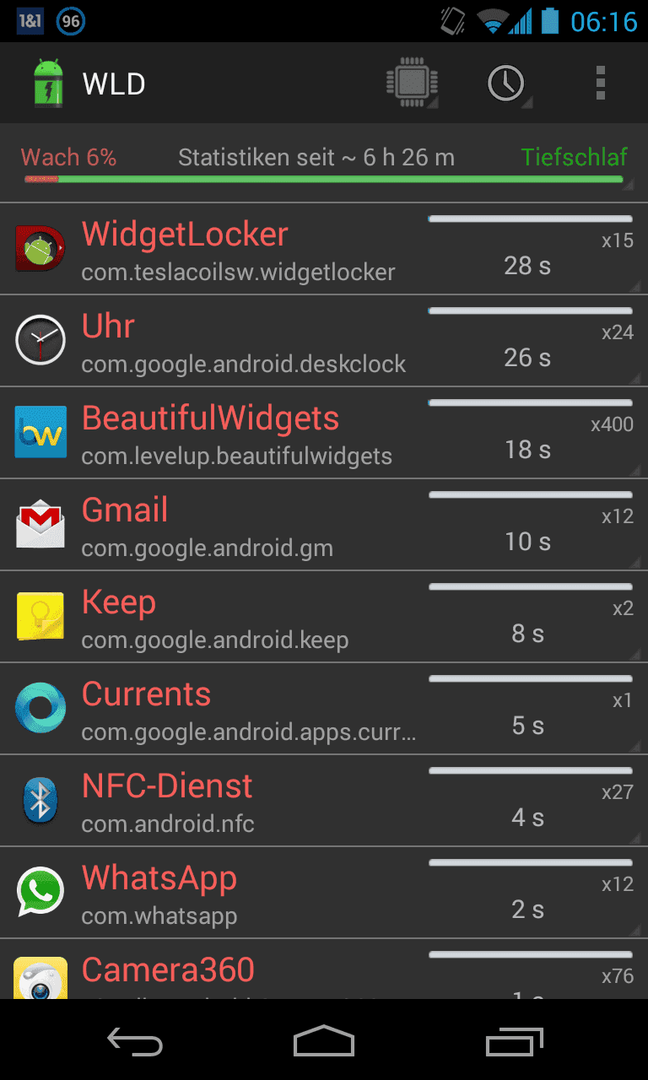Image resolution: width=648 pixels, height=1080 pixels.
Task: Open the CPU chip dropdown in toolbar
Action: pos(412,83)
